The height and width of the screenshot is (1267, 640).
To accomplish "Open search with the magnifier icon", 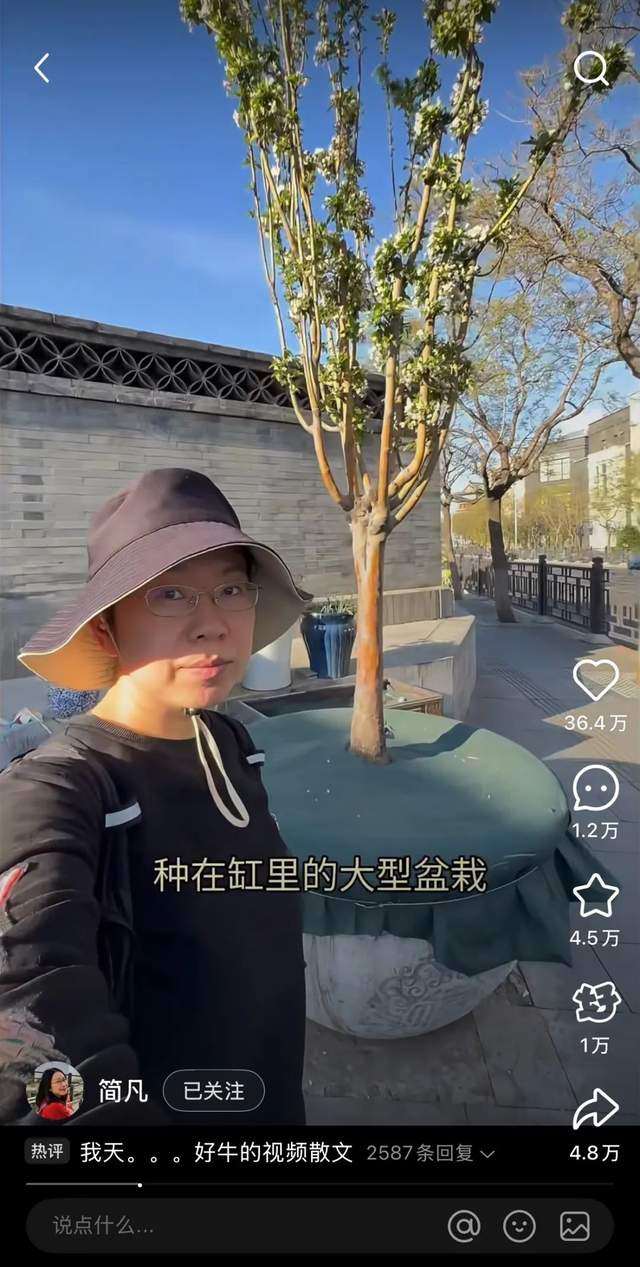I will [590, 68].
